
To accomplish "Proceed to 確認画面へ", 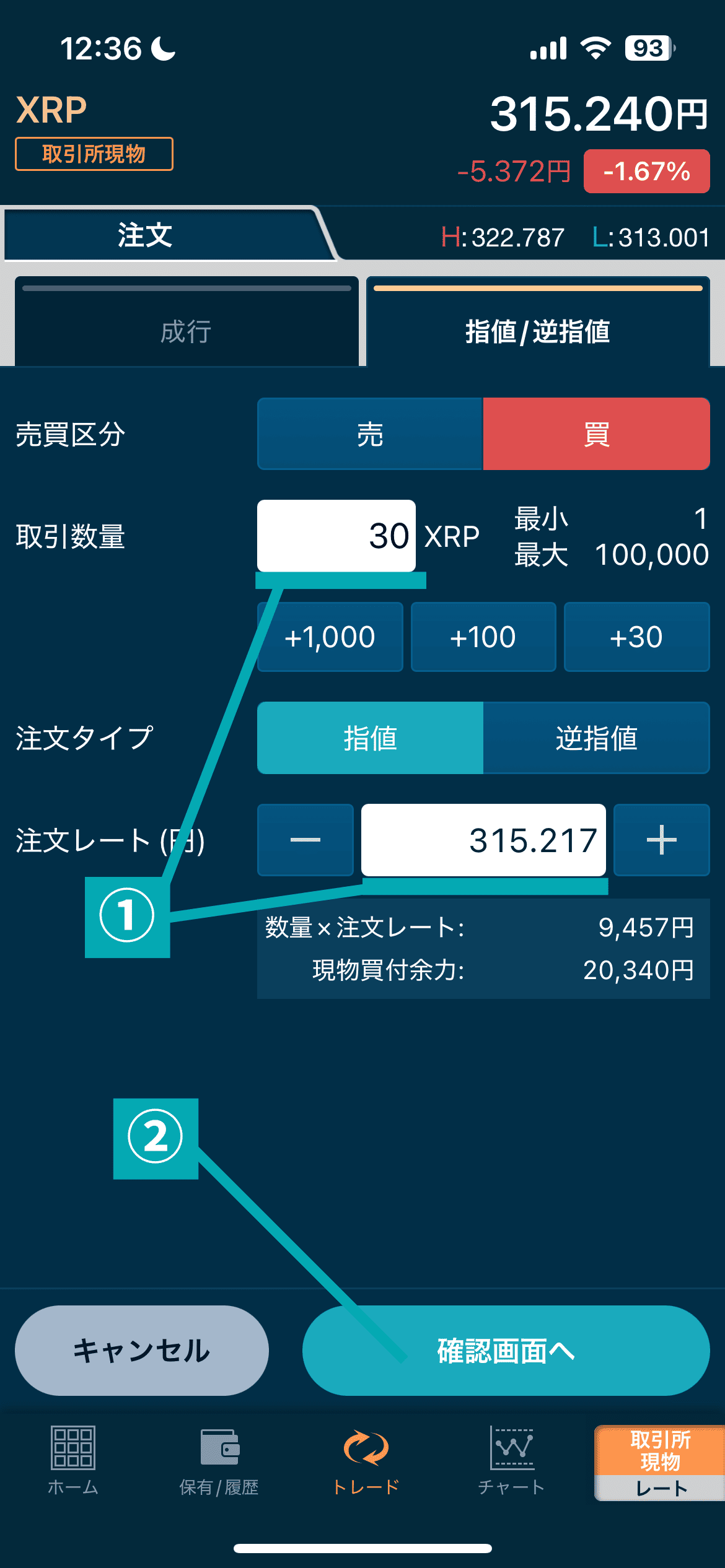I will [506, 1350].
